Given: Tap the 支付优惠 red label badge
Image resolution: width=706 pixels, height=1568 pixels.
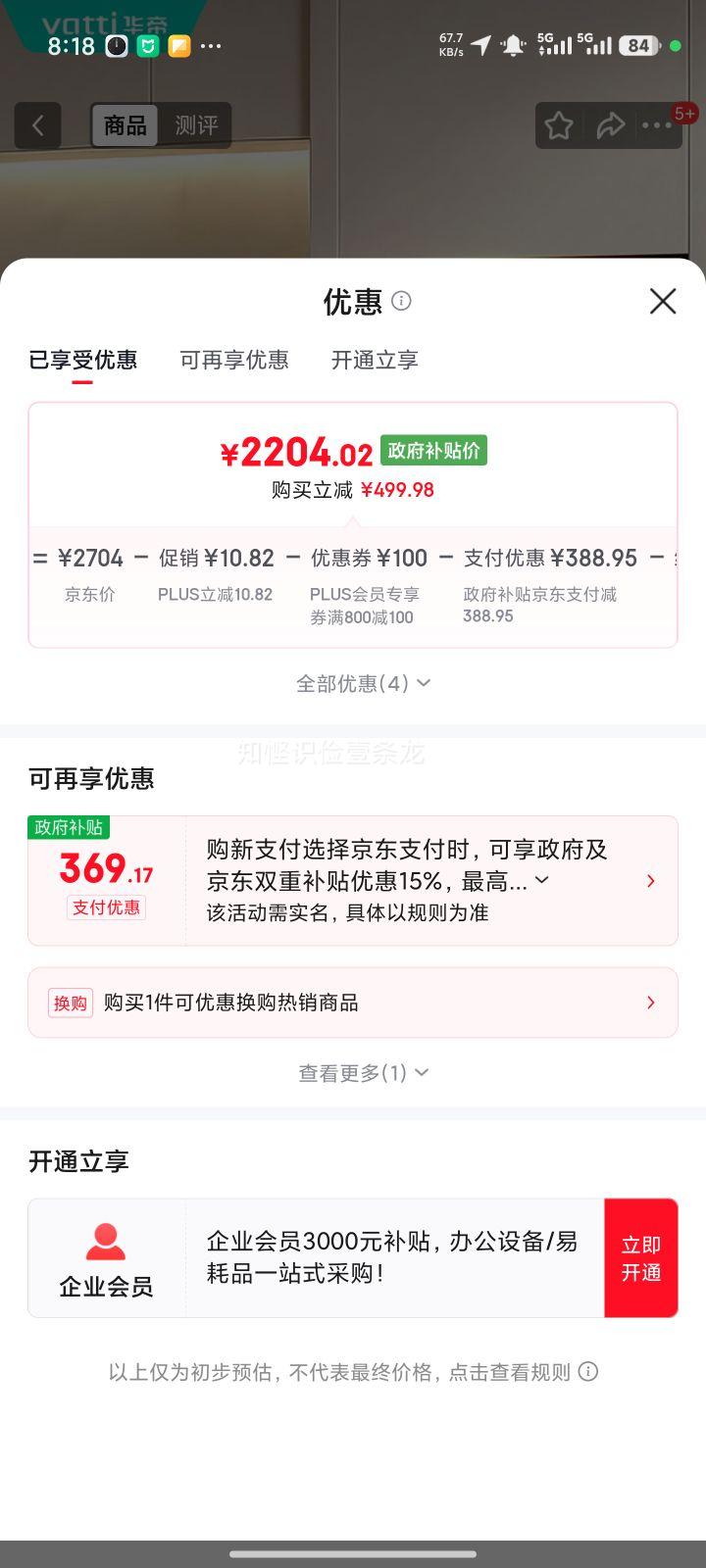Looking at the screenshot, I should pos(106,907).
